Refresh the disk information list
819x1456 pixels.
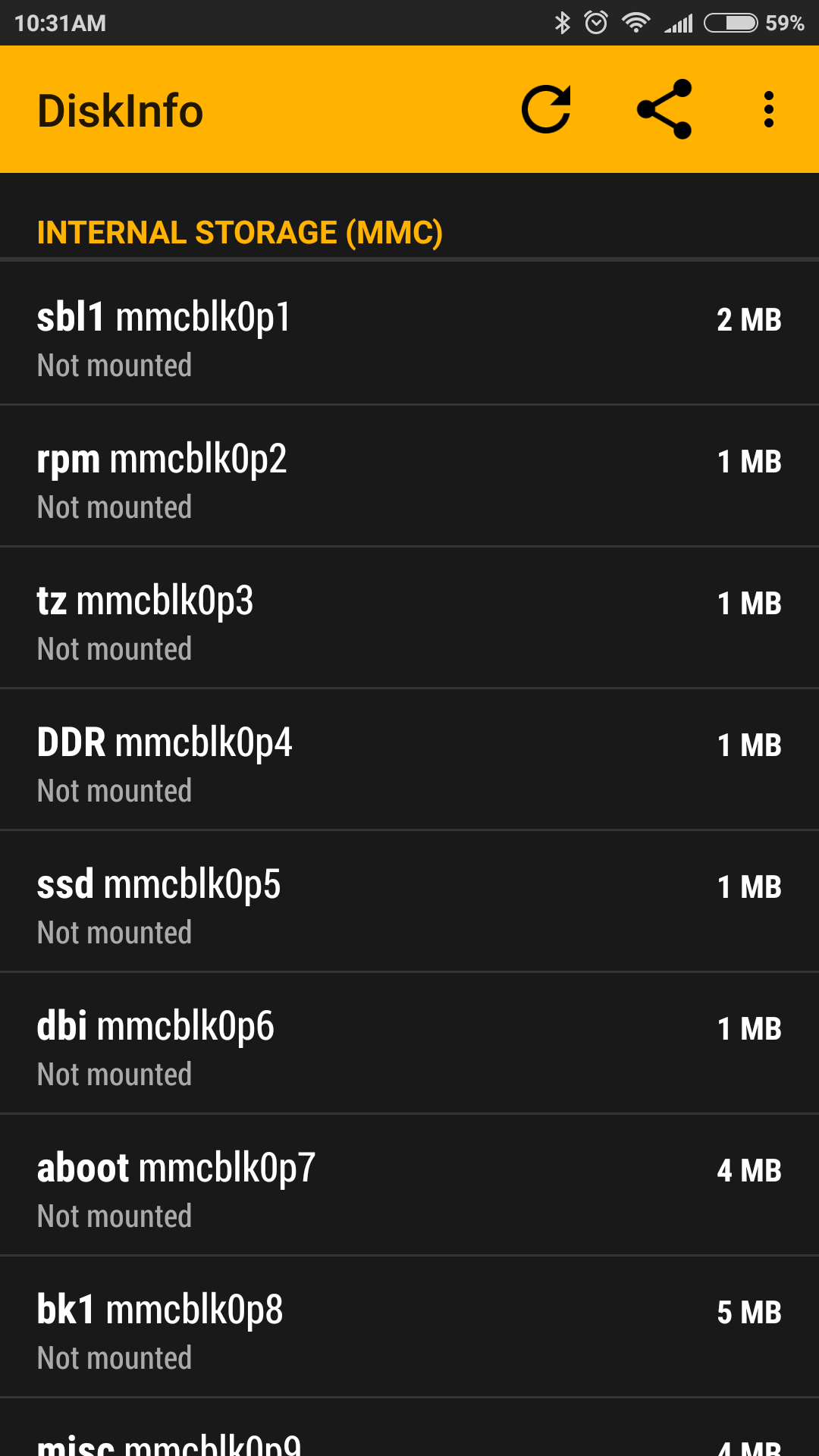point(546,110)
